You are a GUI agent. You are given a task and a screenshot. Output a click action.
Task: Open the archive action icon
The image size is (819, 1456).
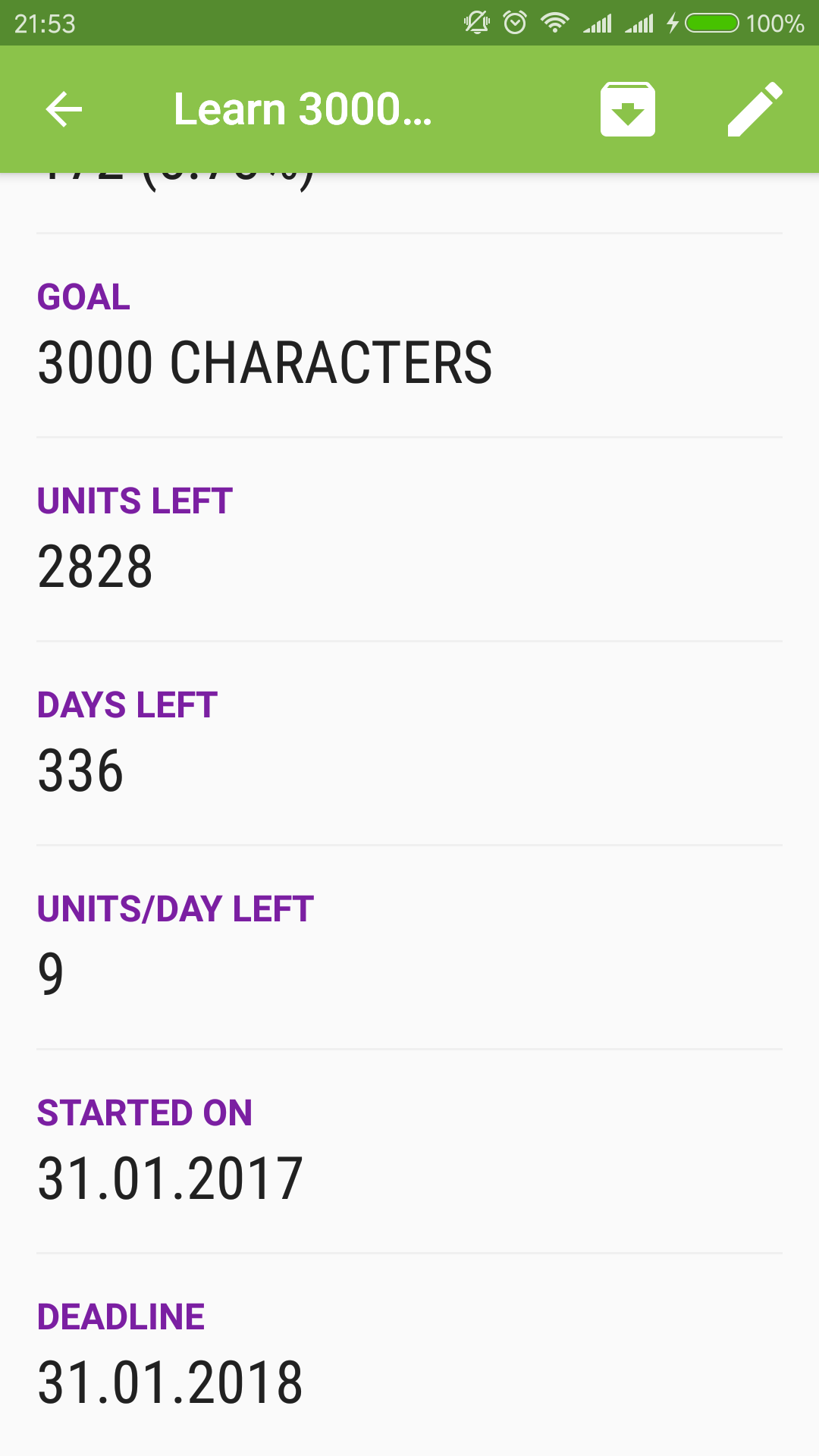pyautogui.click(x=628, y=108)
